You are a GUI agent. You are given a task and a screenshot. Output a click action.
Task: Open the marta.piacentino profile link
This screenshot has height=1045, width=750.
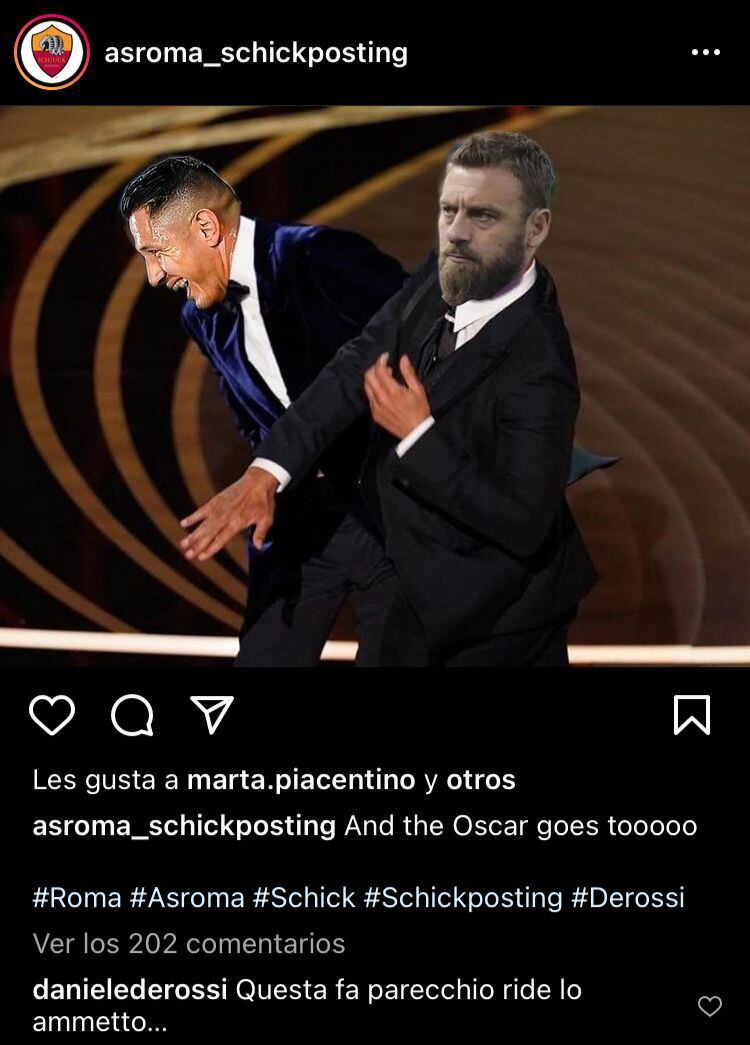301,780
